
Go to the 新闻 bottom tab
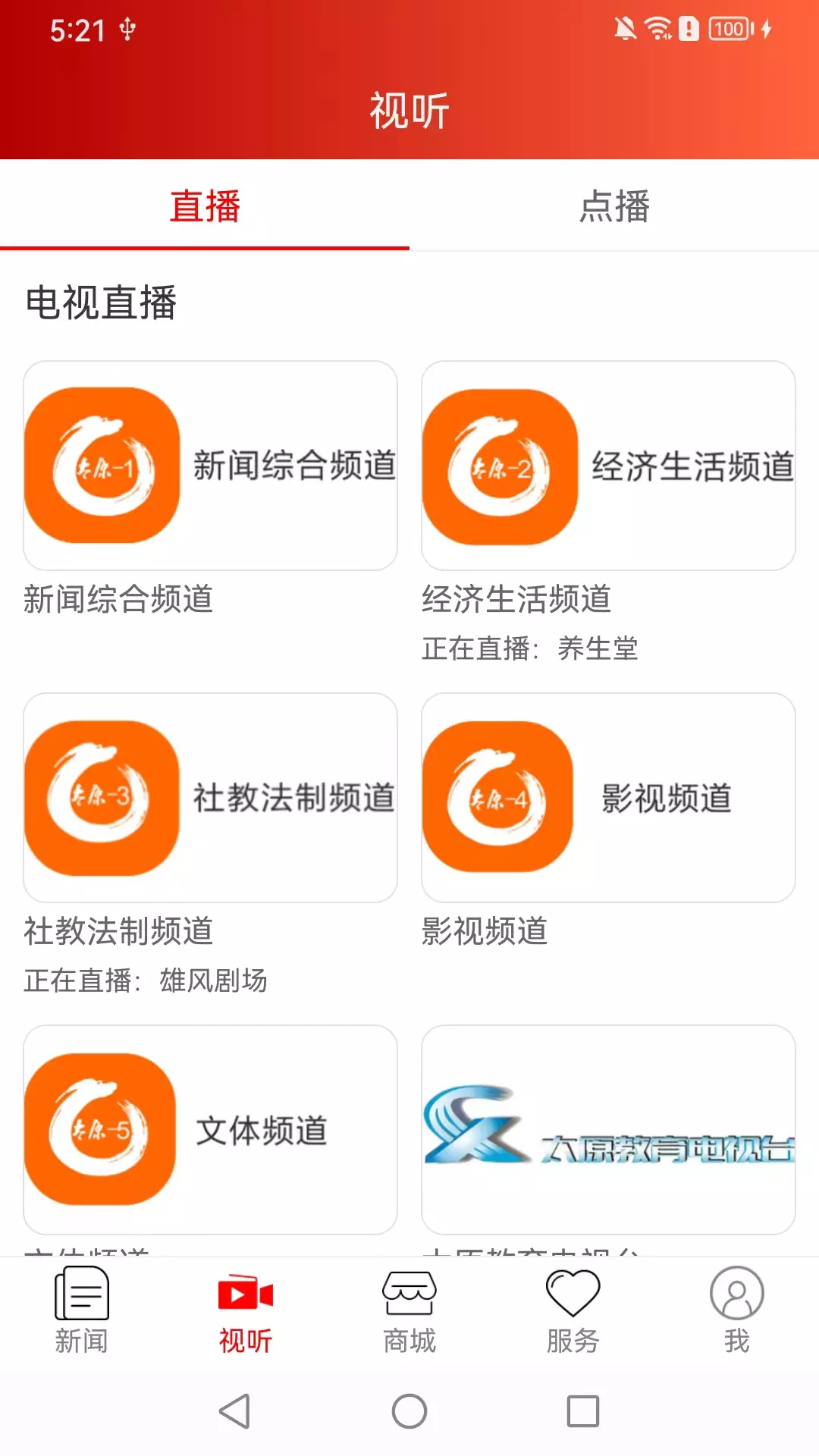pyautogui.click(x=82, y=1311)
